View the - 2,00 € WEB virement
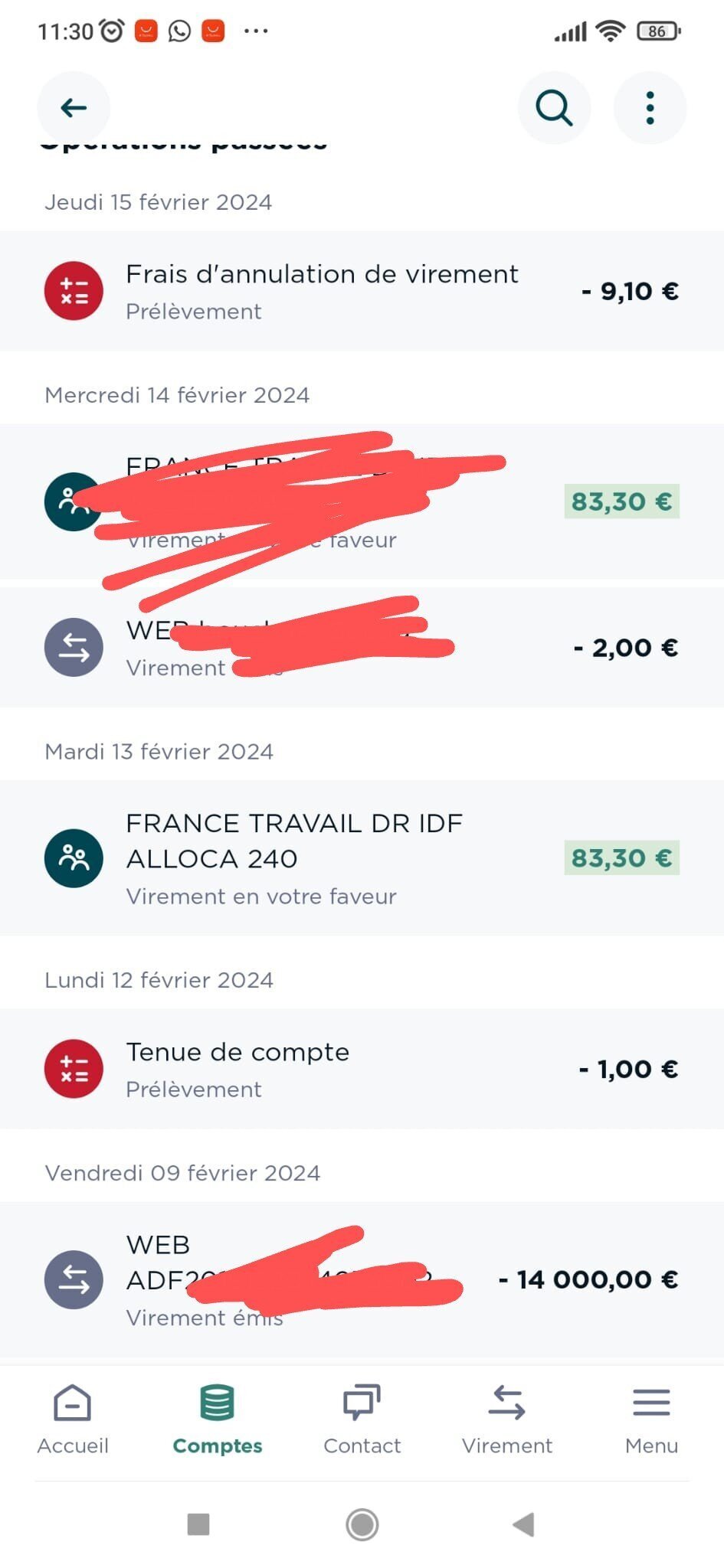724x1568 pixels. pyautogui.click(x=362, y=648)
